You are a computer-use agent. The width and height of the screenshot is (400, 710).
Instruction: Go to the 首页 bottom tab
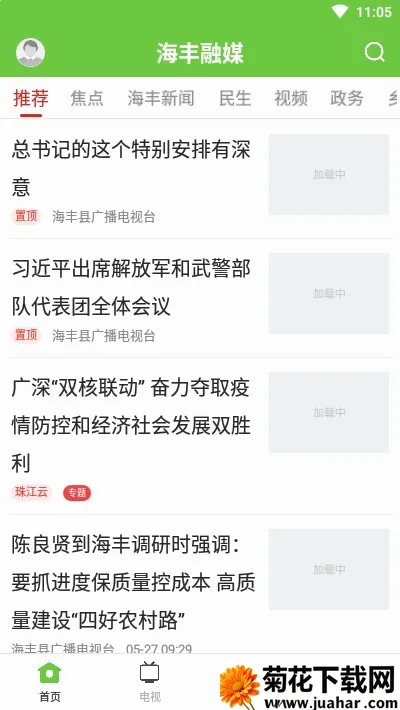point(50,682)
